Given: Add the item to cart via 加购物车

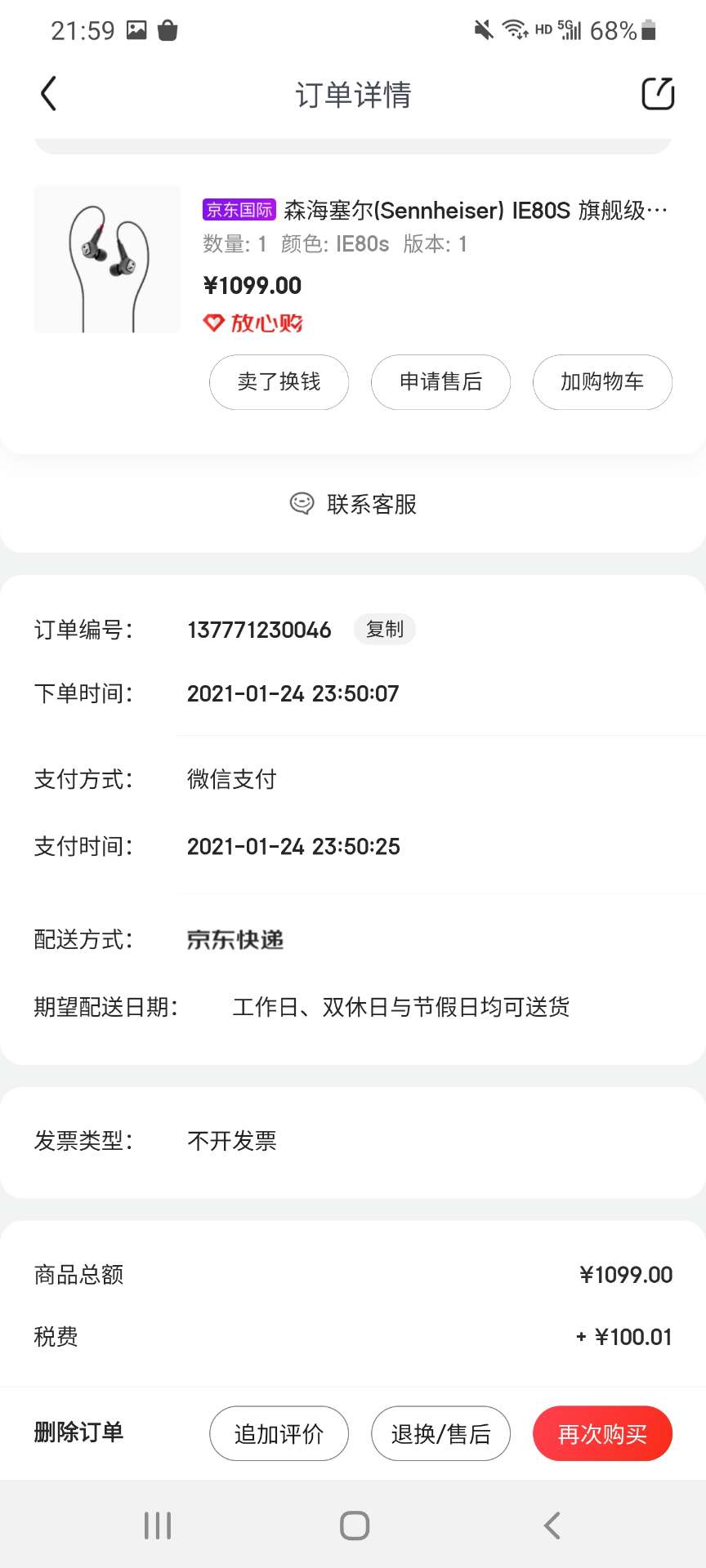Looking at the screenshot, I should [x=602, y=382].
